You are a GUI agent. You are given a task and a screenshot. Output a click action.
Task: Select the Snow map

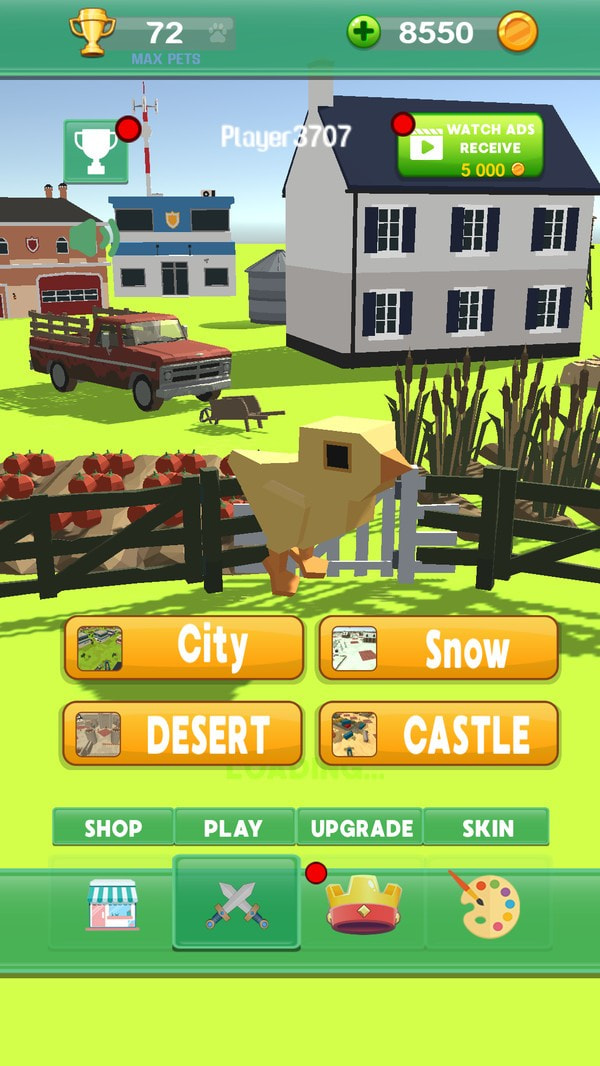click(438, 648)
